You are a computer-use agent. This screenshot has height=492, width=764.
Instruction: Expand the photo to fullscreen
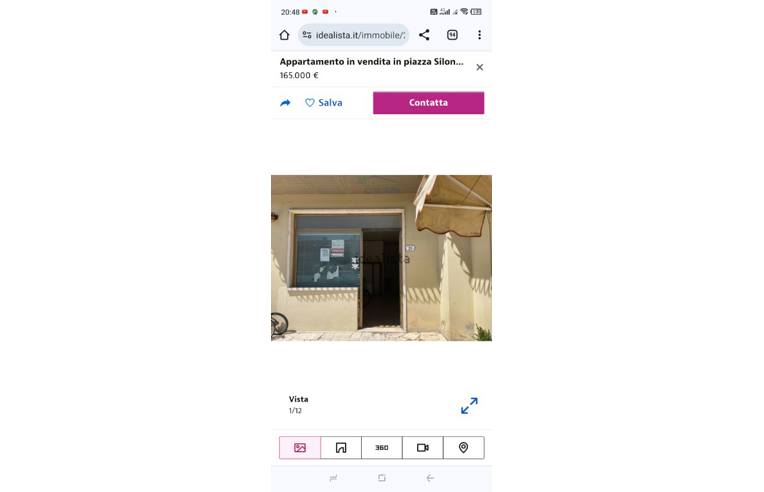tap(469, 405)
